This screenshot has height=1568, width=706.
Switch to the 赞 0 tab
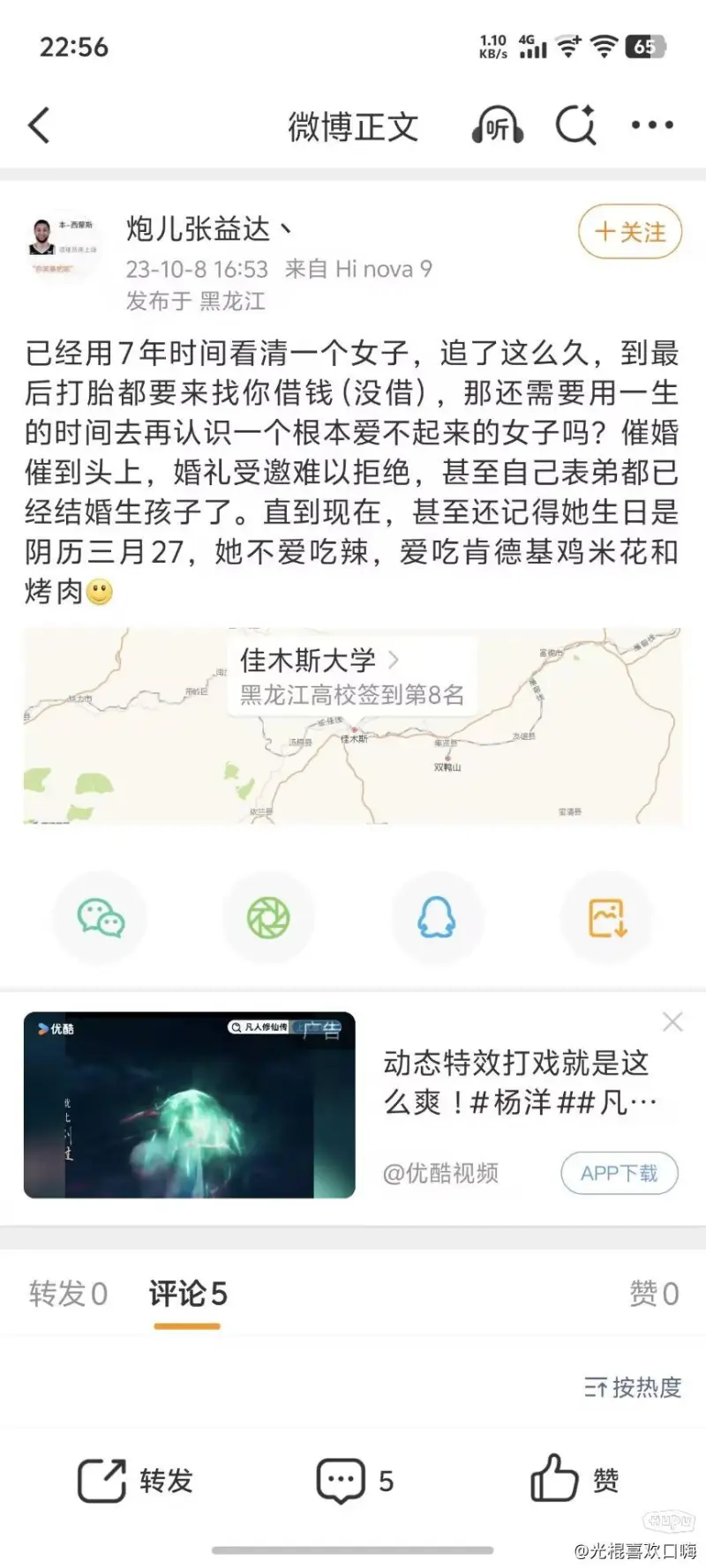[x=654, y=1294]
